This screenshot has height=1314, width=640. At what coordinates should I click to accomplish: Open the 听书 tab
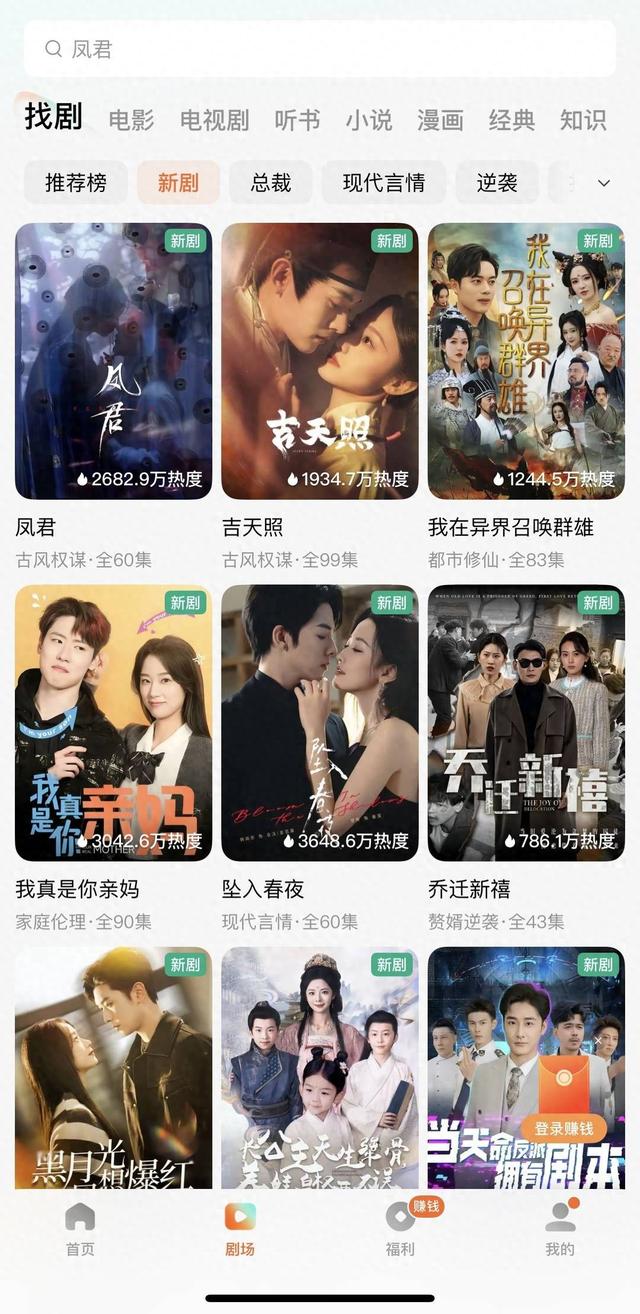pyautogui.click(x=297, y=121)
